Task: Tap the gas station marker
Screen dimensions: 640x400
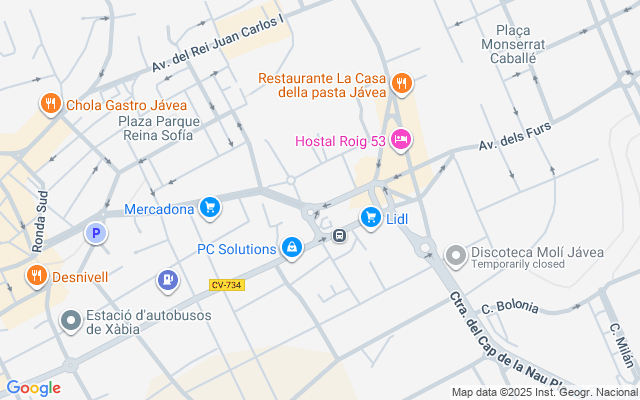Action: click(168, 280)
